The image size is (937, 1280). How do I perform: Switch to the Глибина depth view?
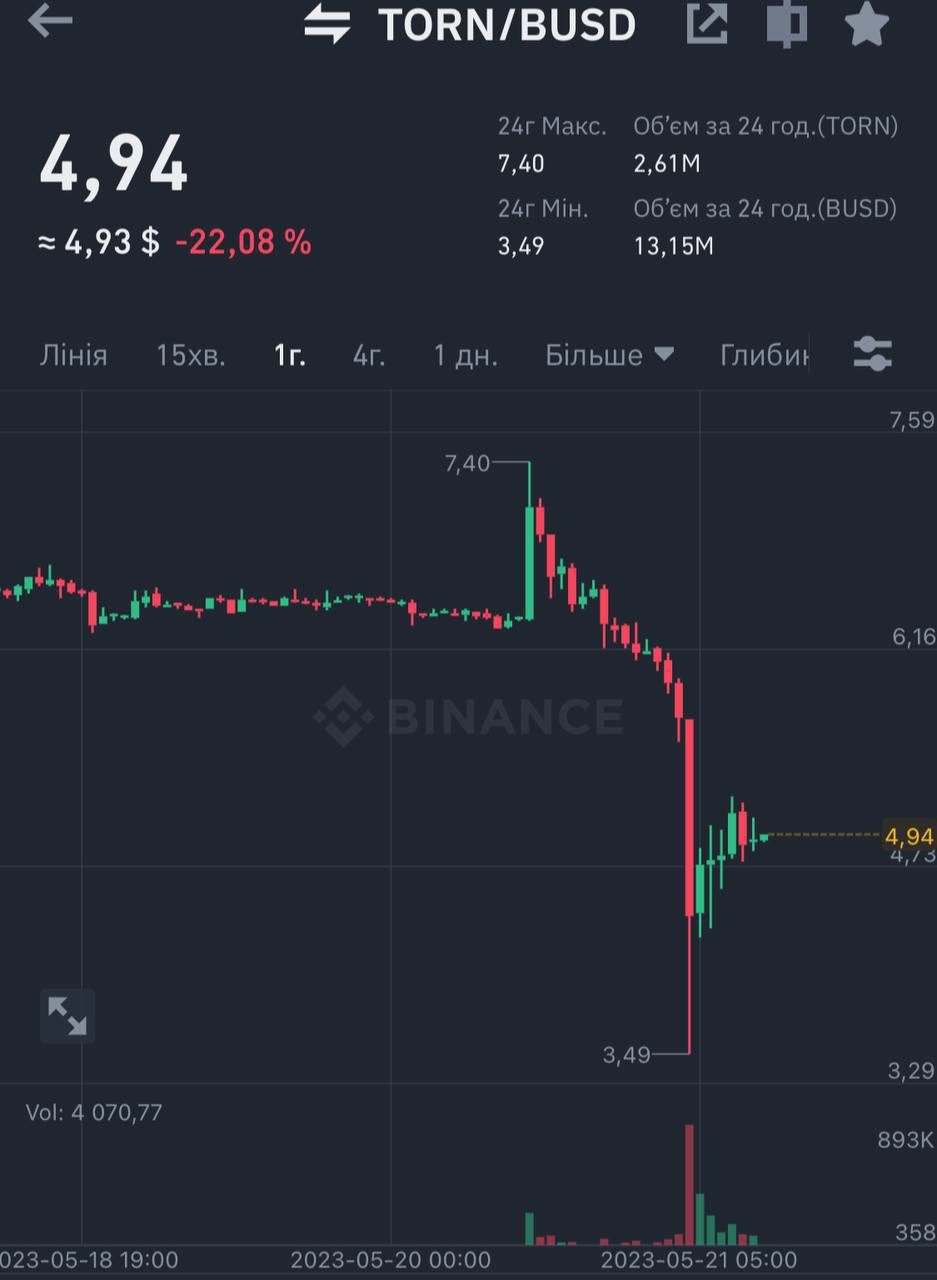tap(764, 355)
